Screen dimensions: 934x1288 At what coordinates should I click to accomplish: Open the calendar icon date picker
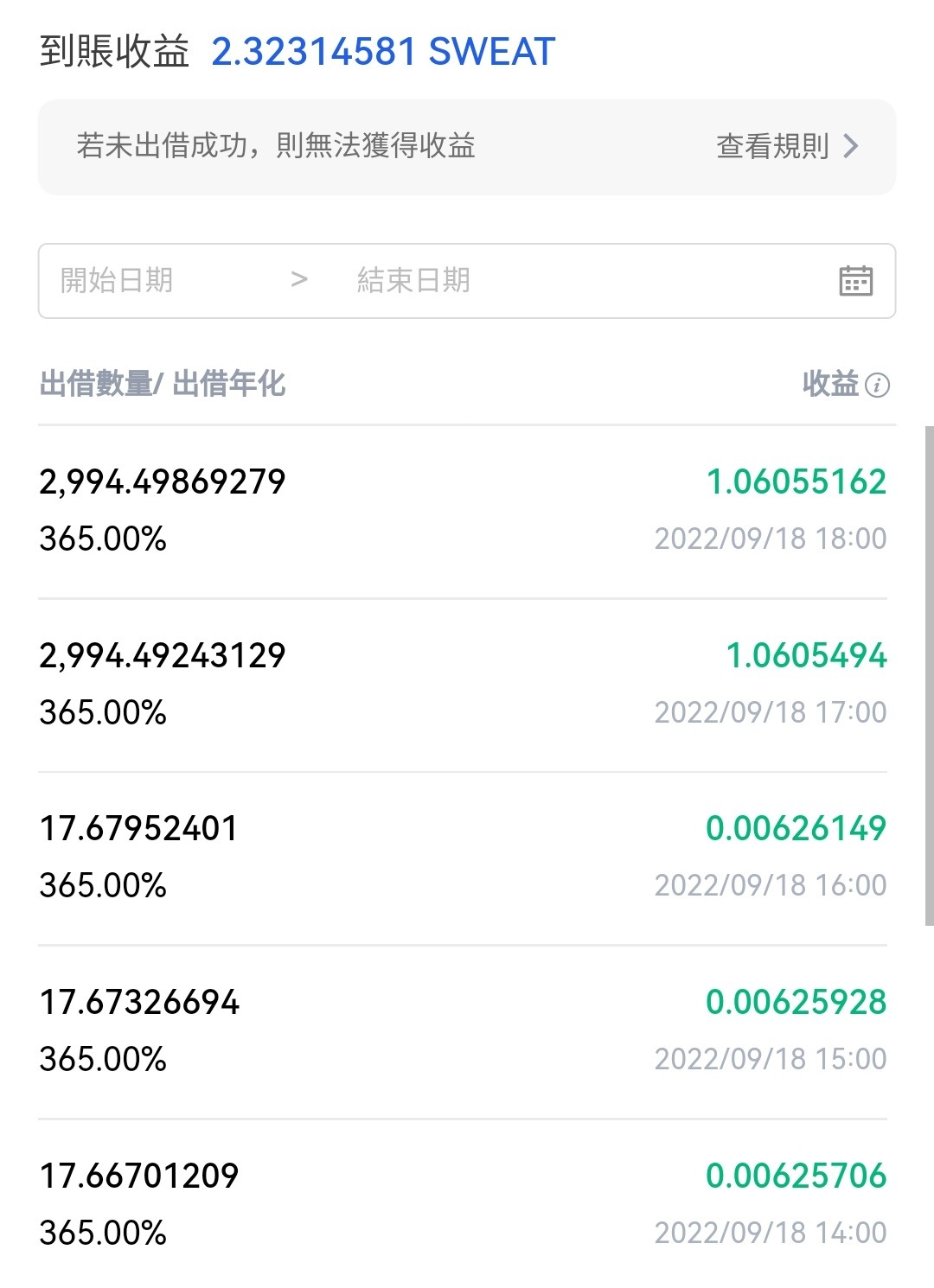coord(855,280)
